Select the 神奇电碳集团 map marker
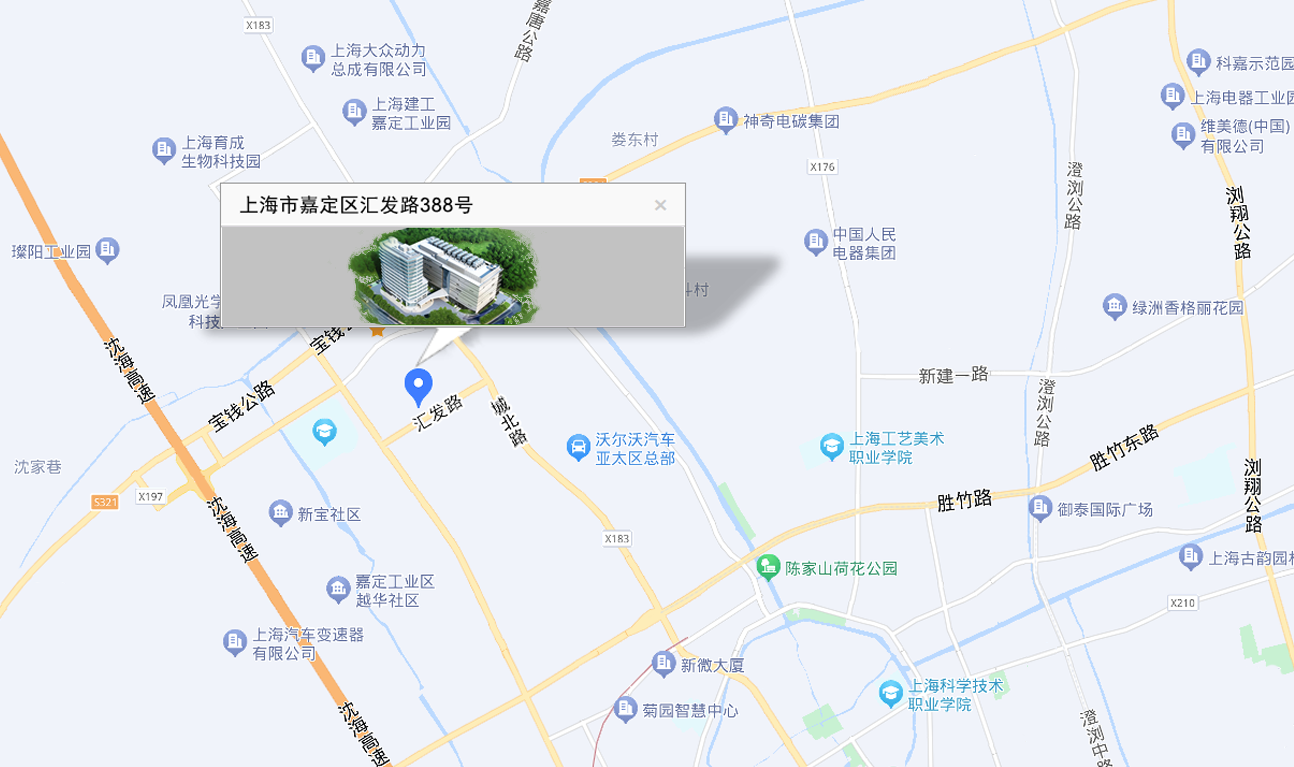The image size is (1294, 767). click(x=726, y=120)
